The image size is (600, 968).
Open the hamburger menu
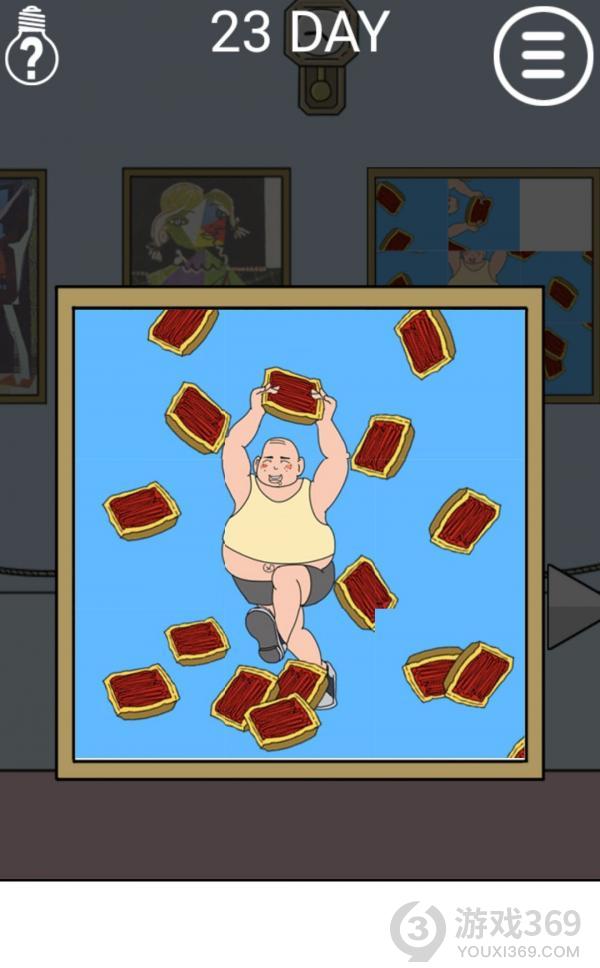point(543,56)
